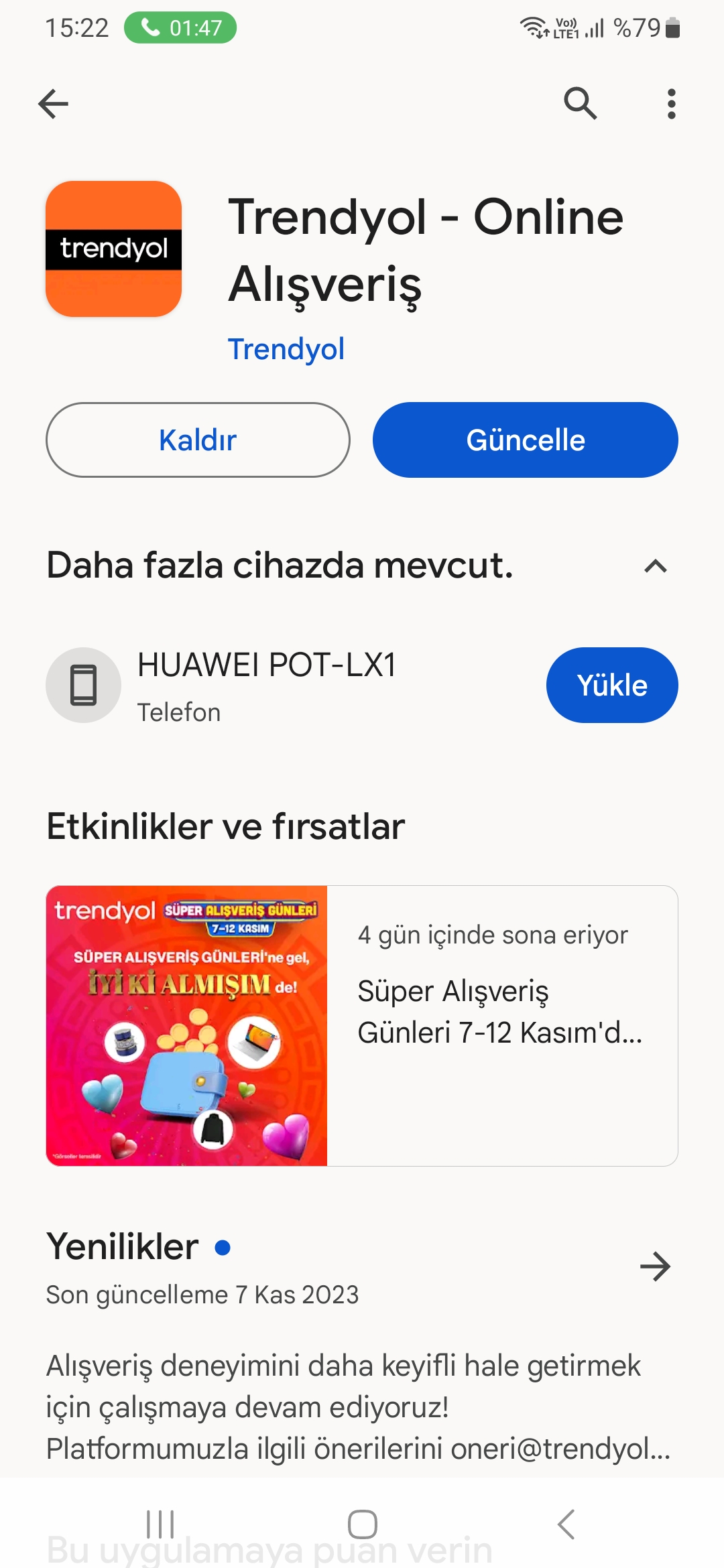Image resolution: width=724 pixels, height=1568 pixels.
Task: Tap the system home button
Action: click(x=362, y=1524)
